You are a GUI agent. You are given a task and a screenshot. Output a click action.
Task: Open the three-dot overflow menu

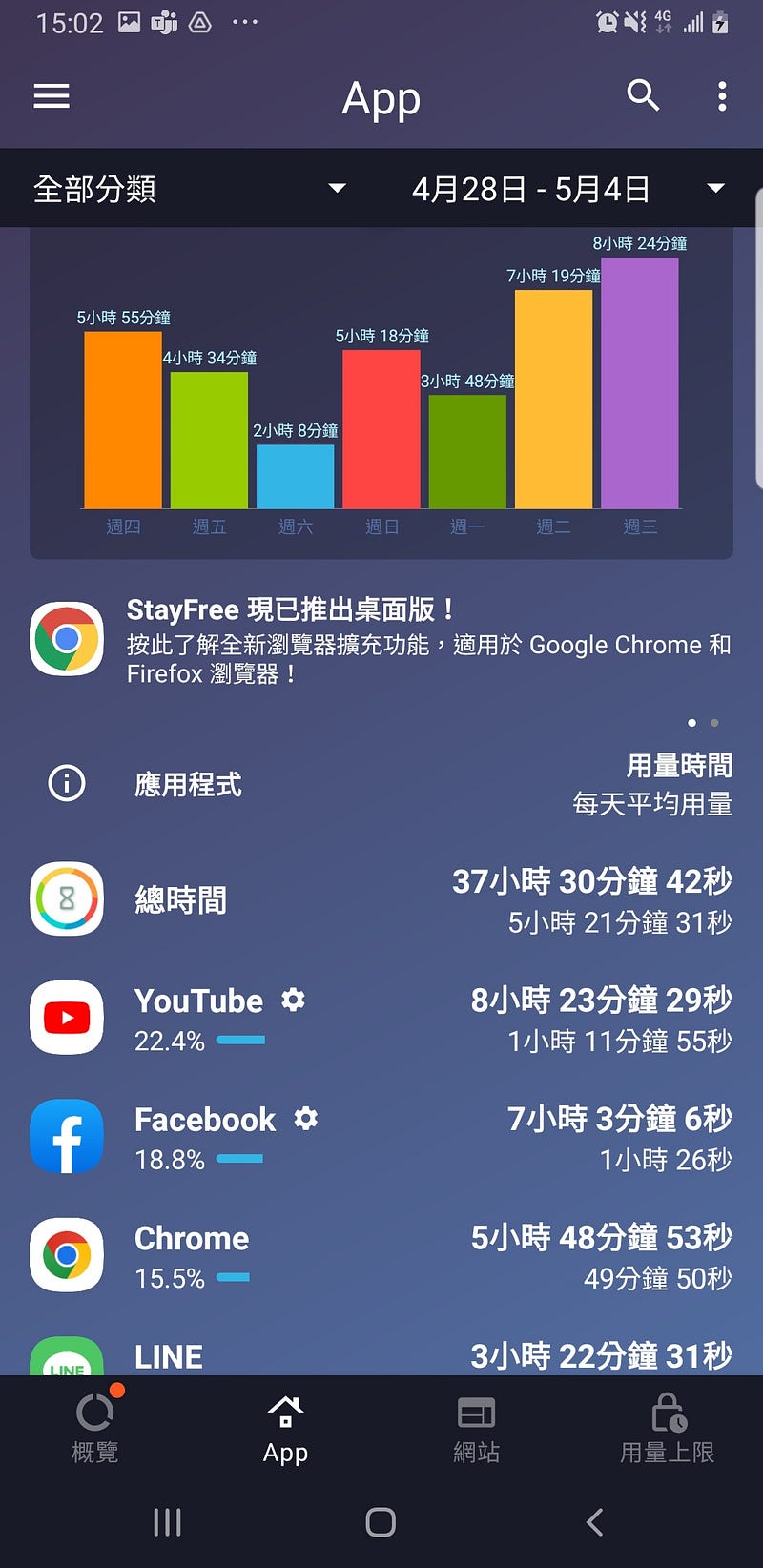point(722,95)
